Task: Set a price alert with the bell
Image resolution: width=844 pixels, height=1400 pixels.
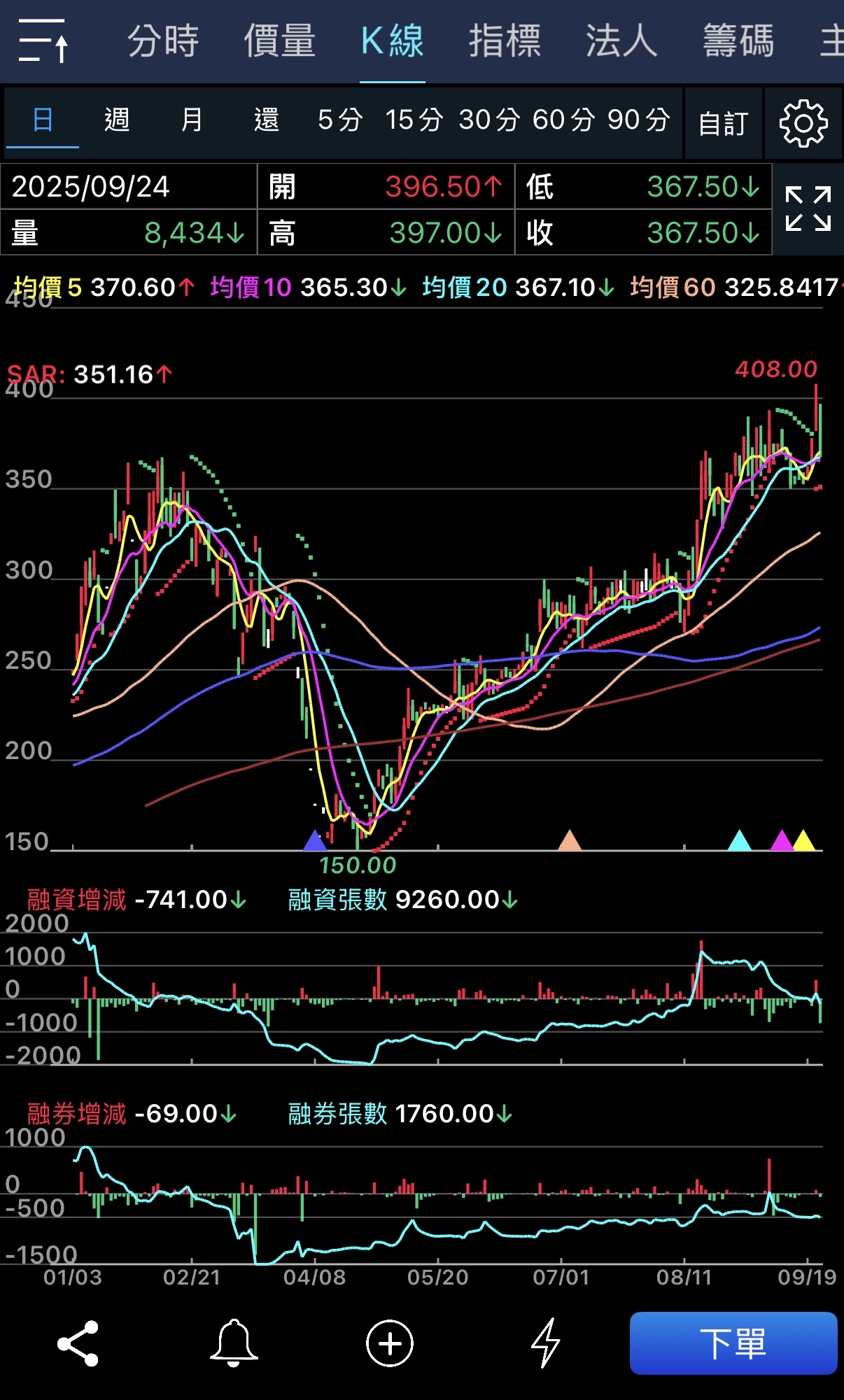Action: pos(234,1343)
